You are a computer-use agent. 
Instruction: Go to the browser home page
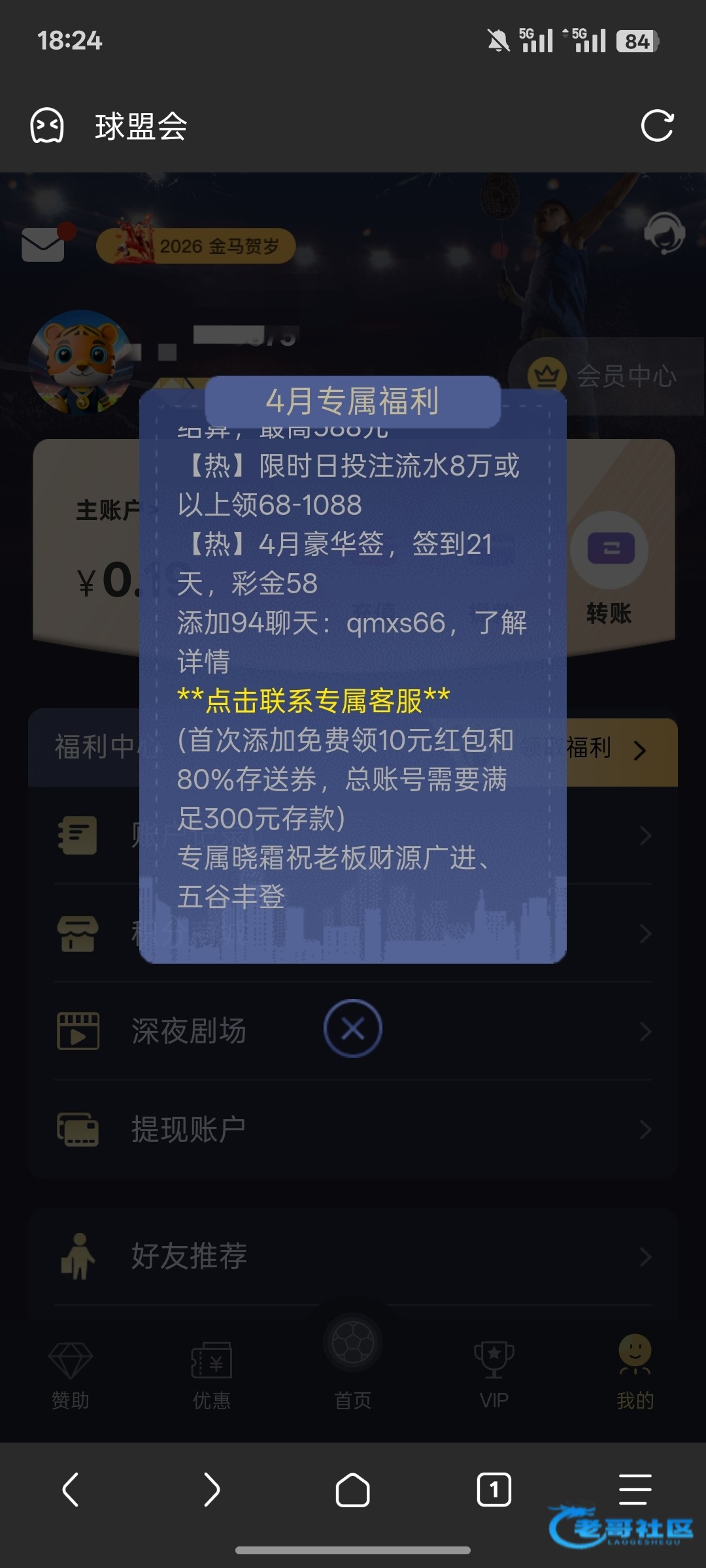[353, 1490]
